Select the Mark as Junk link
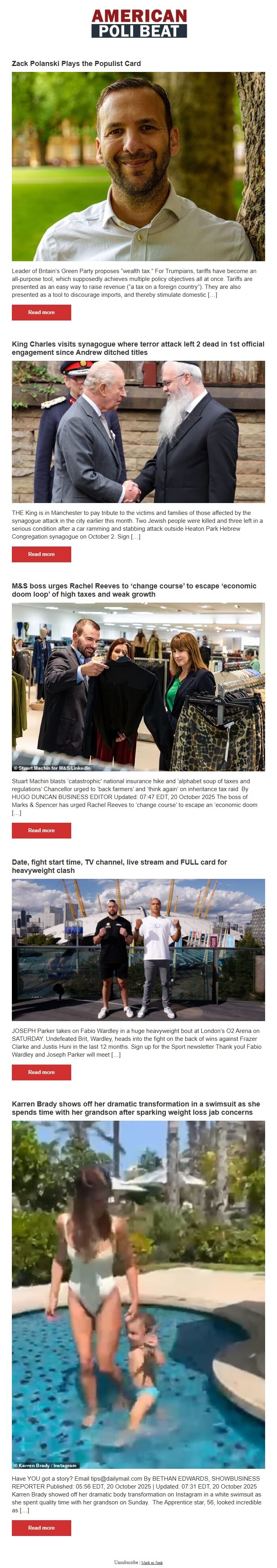This screenshot has width=277, height=1568. (x=152, y=1562)
